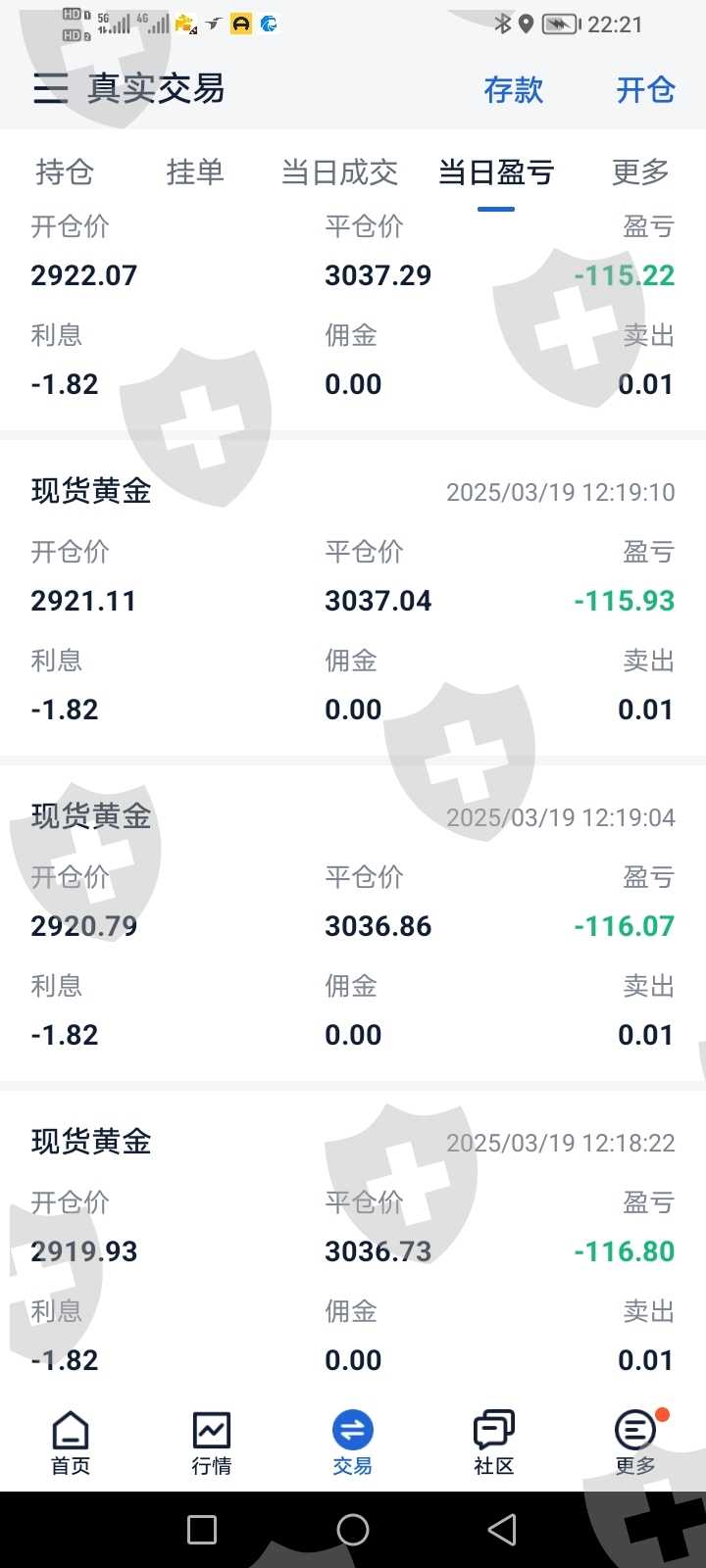Open the hamburger drawer menu

click(50, 89)
